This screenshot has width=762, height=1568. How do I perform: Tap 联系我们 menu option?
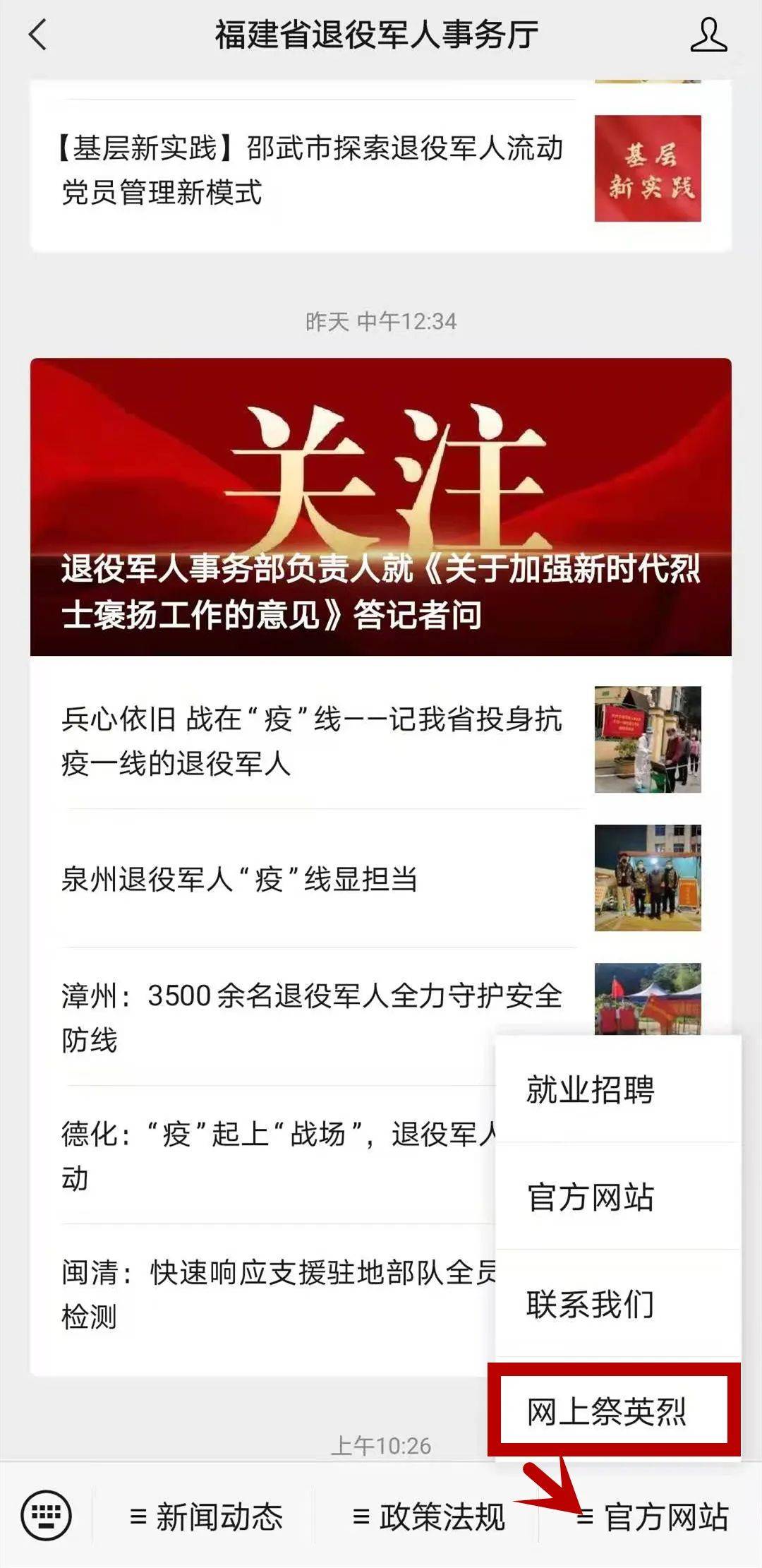tap(593, 1303)
